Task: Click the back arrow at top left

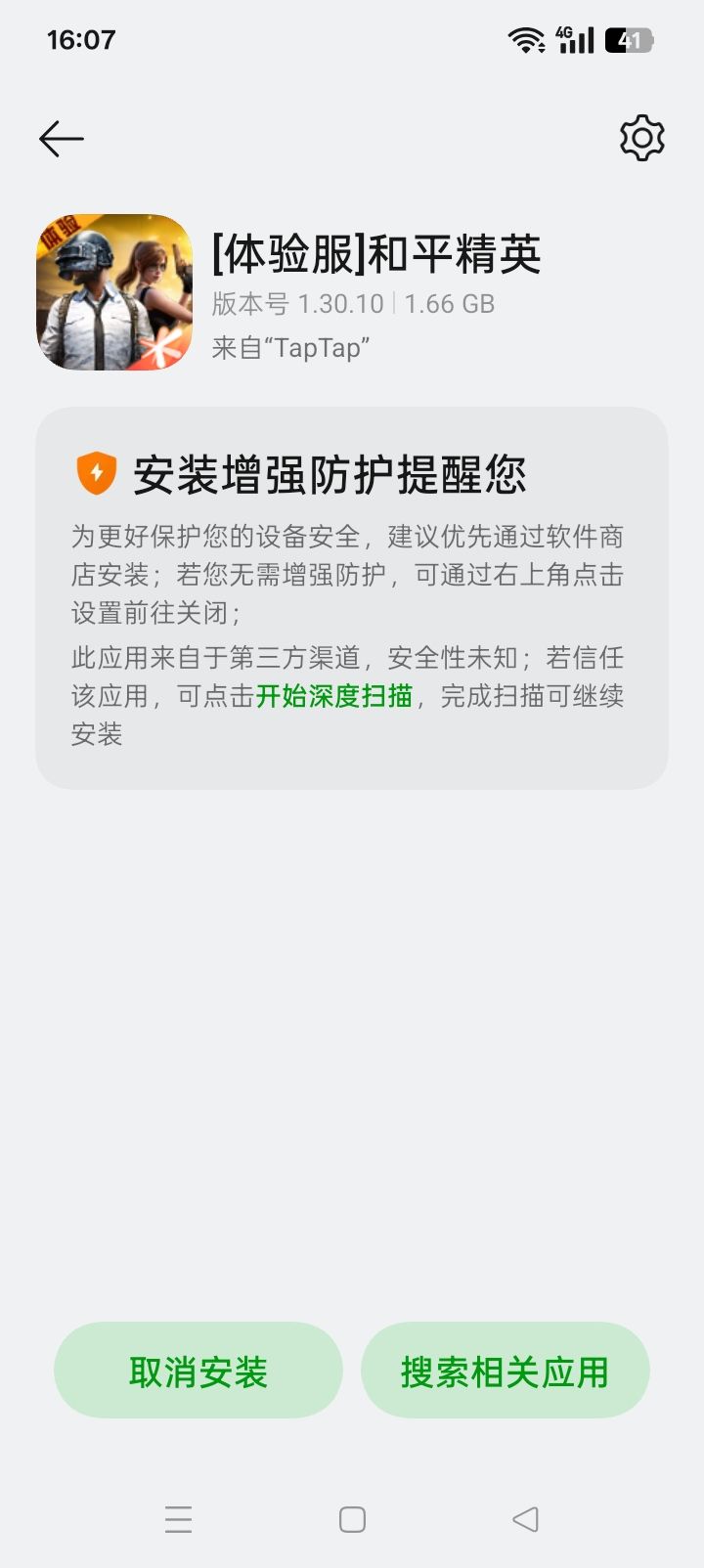Action: tap(60, 138)
